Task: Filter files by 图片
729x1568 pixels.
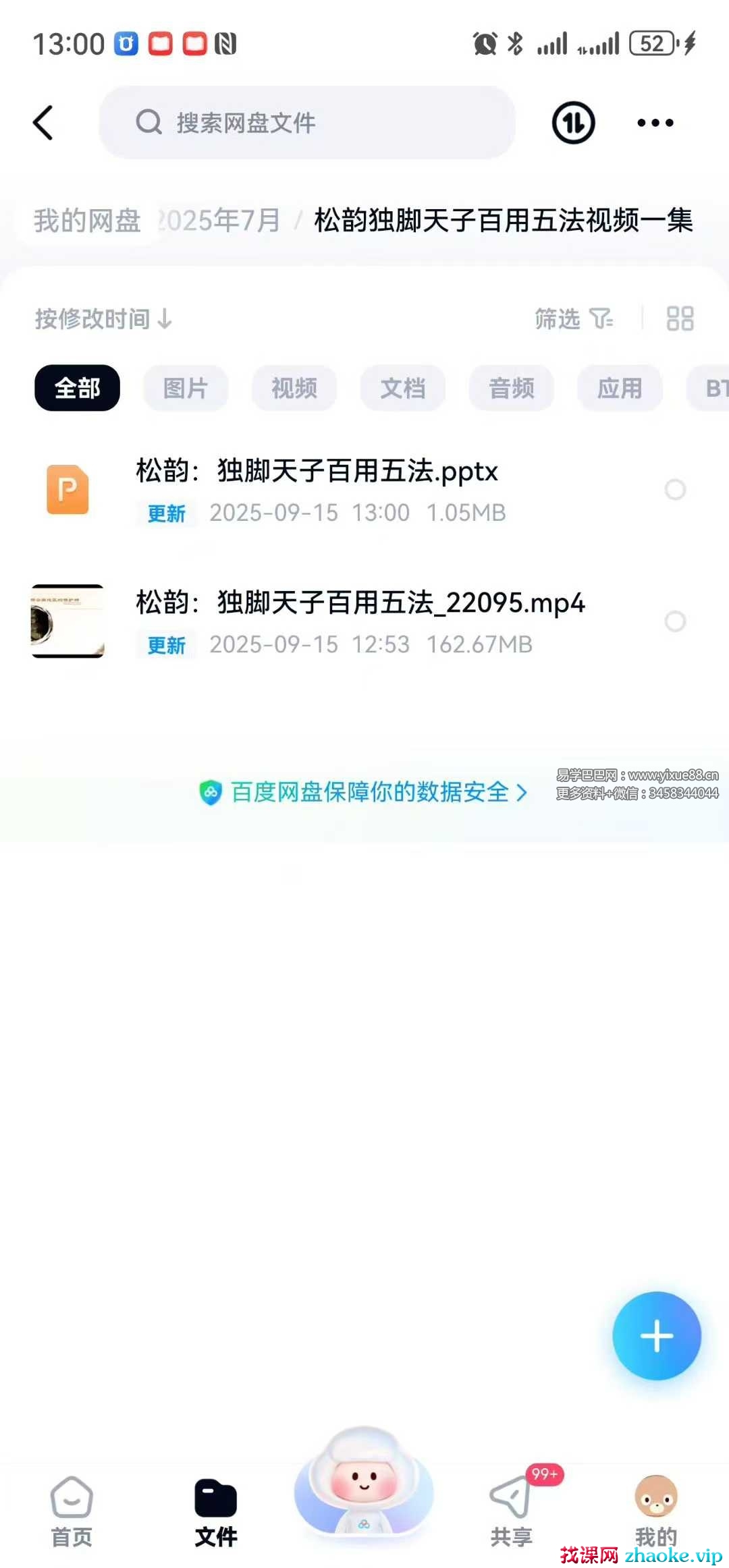Action: (185, 388)
